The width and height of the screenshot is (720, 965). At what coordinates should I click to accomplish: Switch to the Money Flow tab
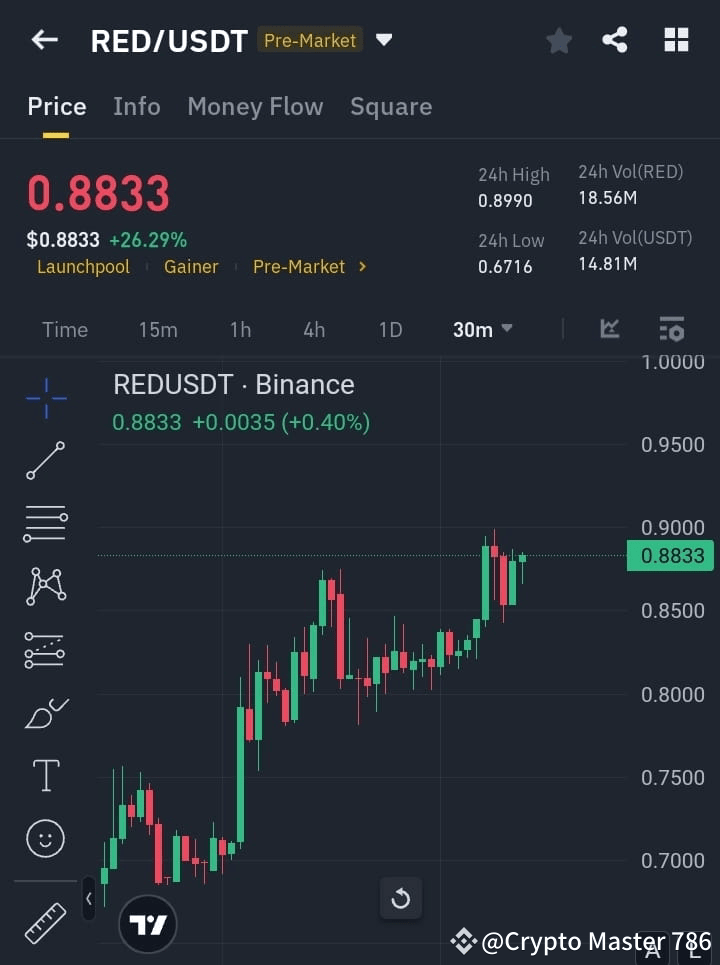[255, 106]
